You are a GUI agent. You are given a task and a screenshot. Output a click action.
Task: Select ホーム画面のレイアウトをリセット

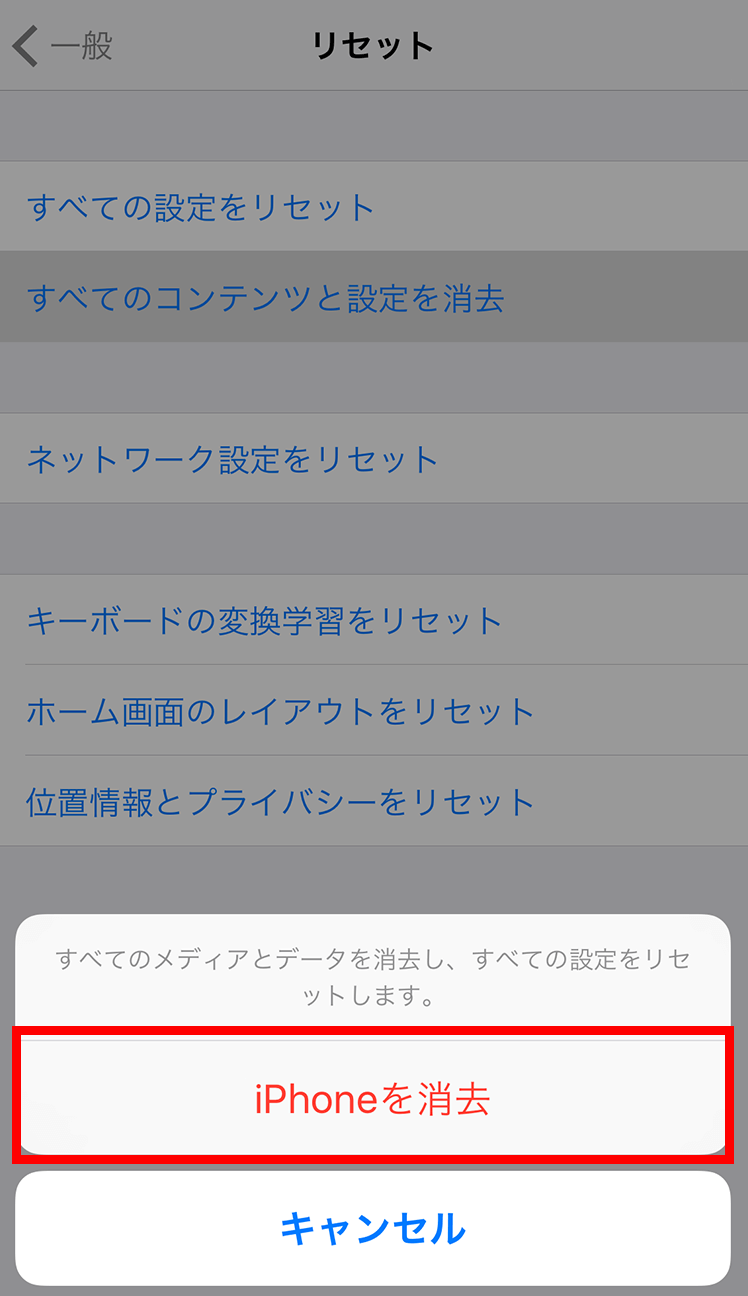[374, 710]
